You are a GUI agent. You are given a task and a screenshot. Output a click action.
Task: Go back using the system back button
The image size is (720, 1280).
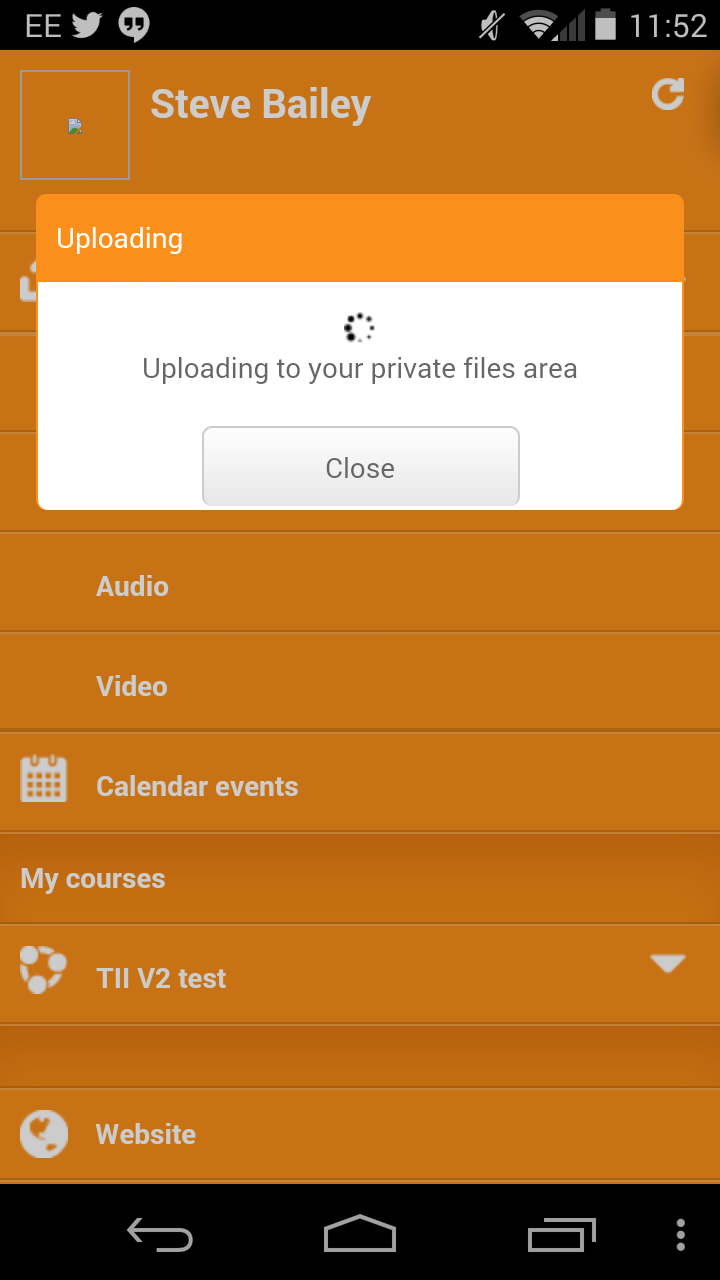coord(160,1234)
